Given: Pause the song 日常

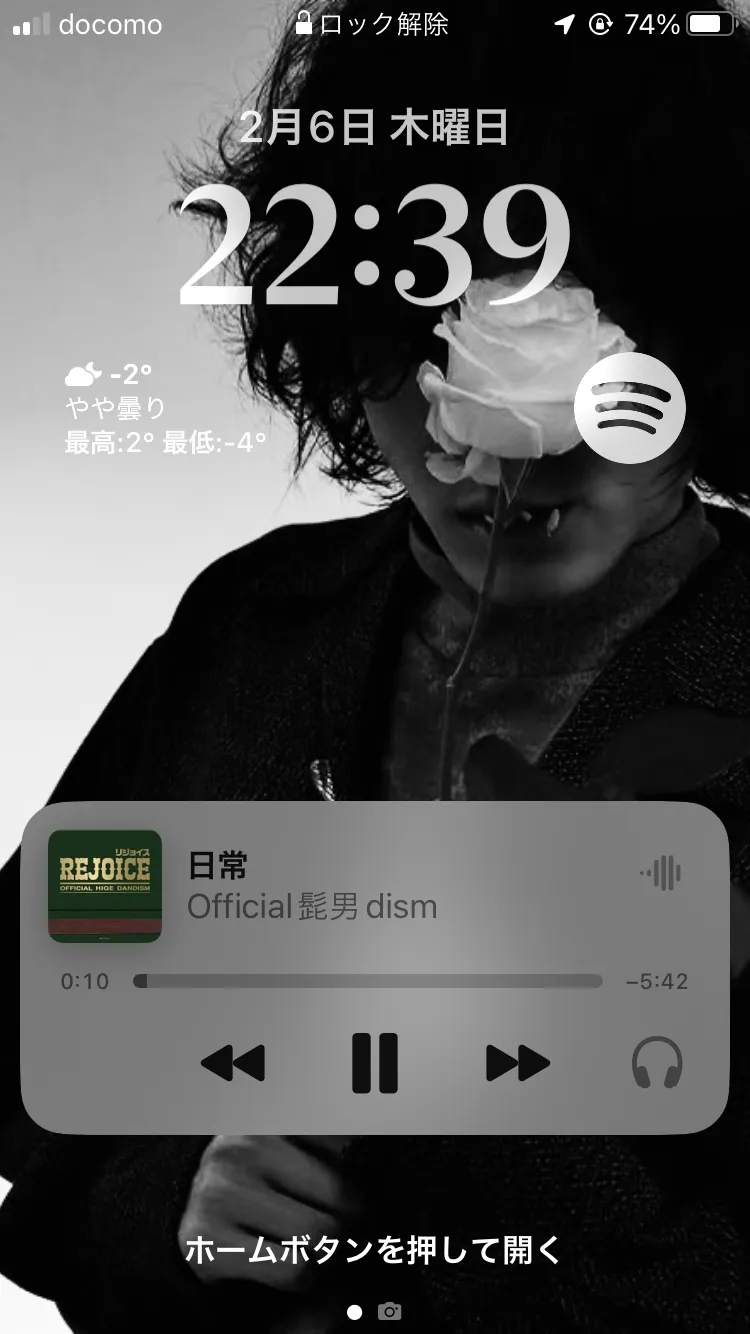Looking at the screenshot, I should tap(375, 1063).
